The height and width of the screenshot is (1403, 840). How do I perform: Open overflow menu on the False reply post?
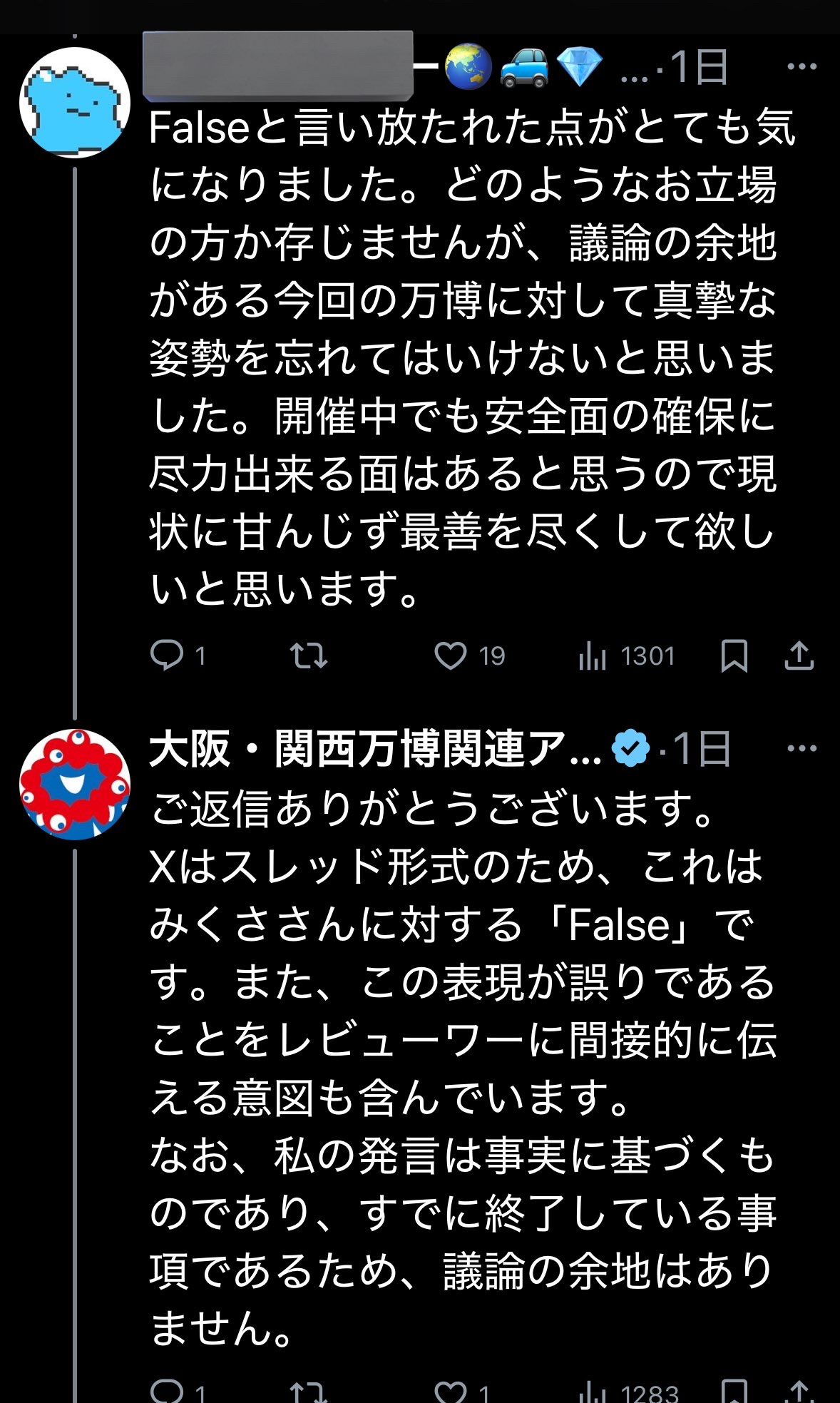tap(801, 66)
